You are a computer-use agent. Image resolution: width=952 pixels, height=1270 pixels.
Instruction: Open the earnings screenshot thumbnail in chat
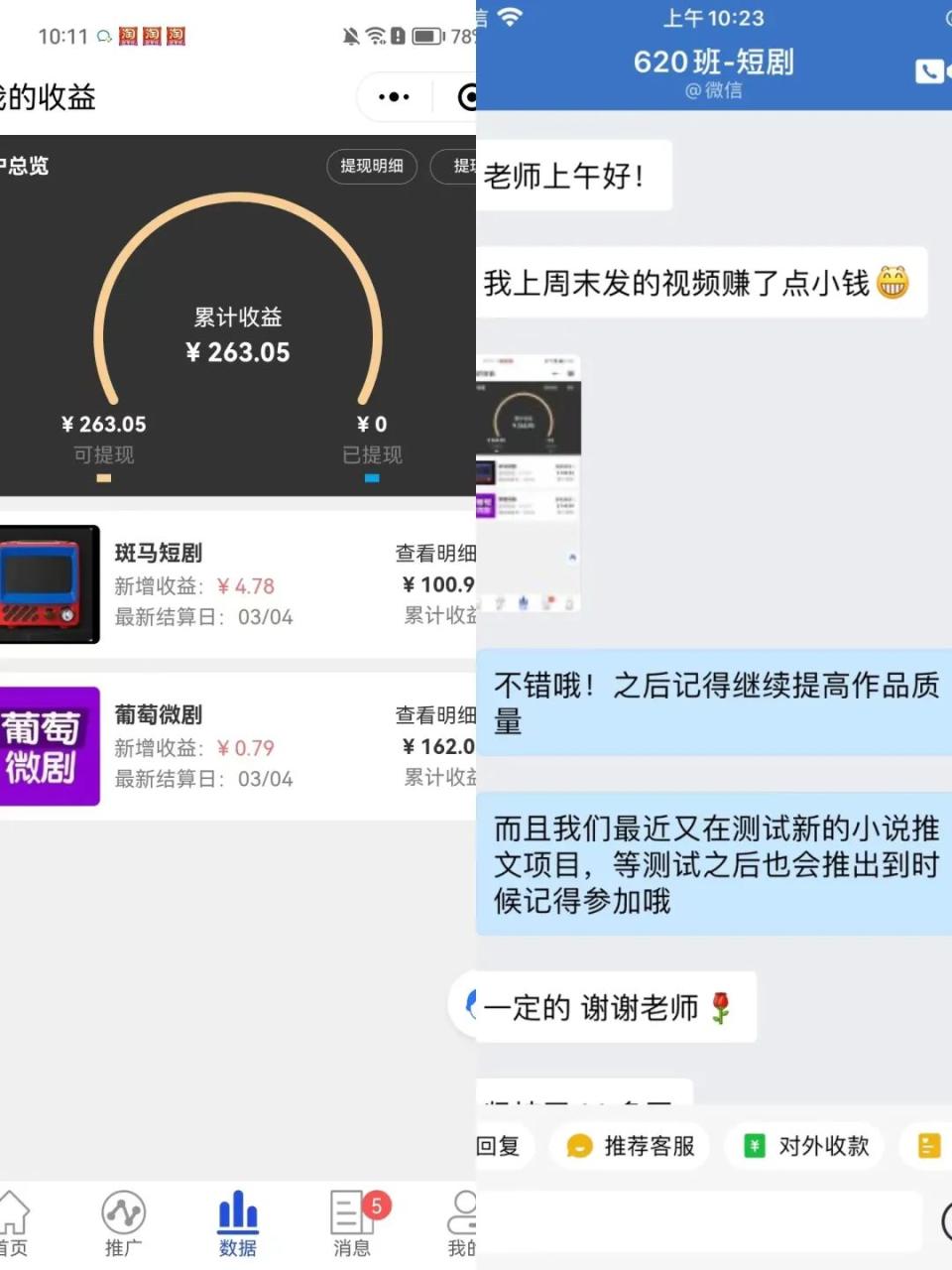[x=529, y=483]
